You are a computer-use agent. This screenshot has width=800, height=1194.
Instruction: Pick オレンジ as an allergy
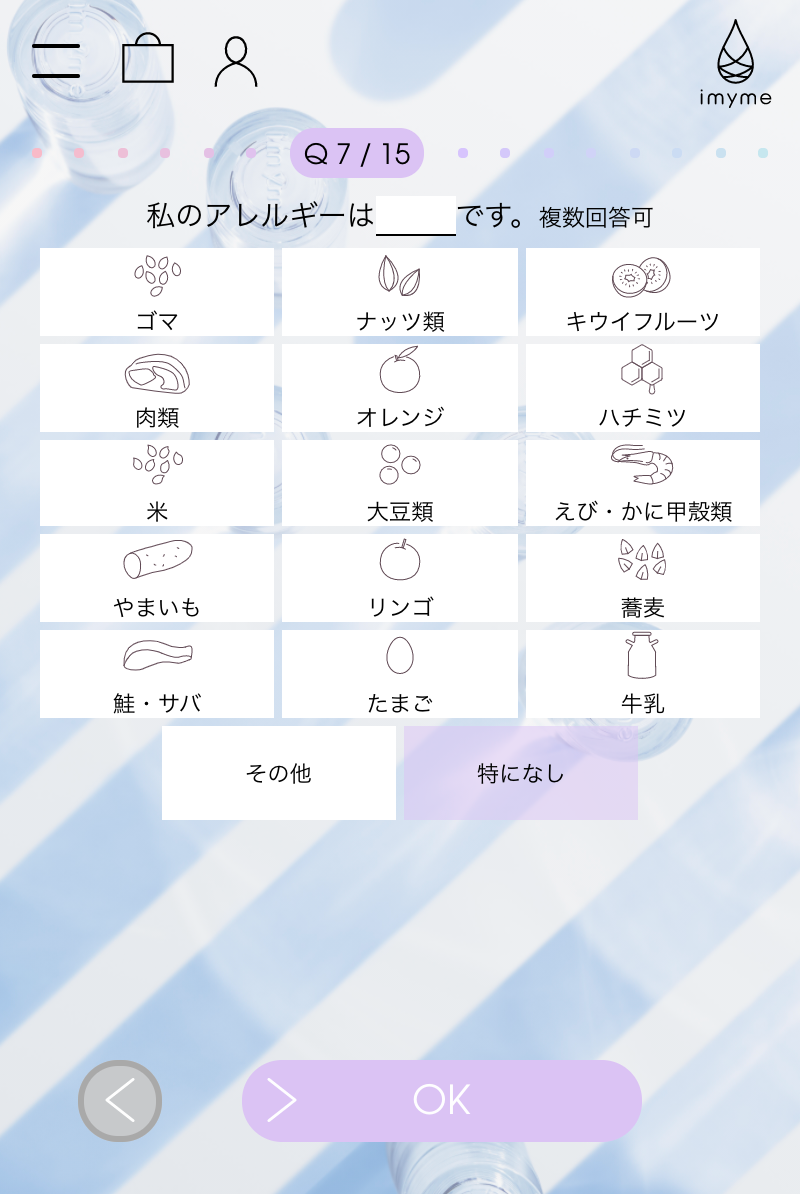pos(400,388)
